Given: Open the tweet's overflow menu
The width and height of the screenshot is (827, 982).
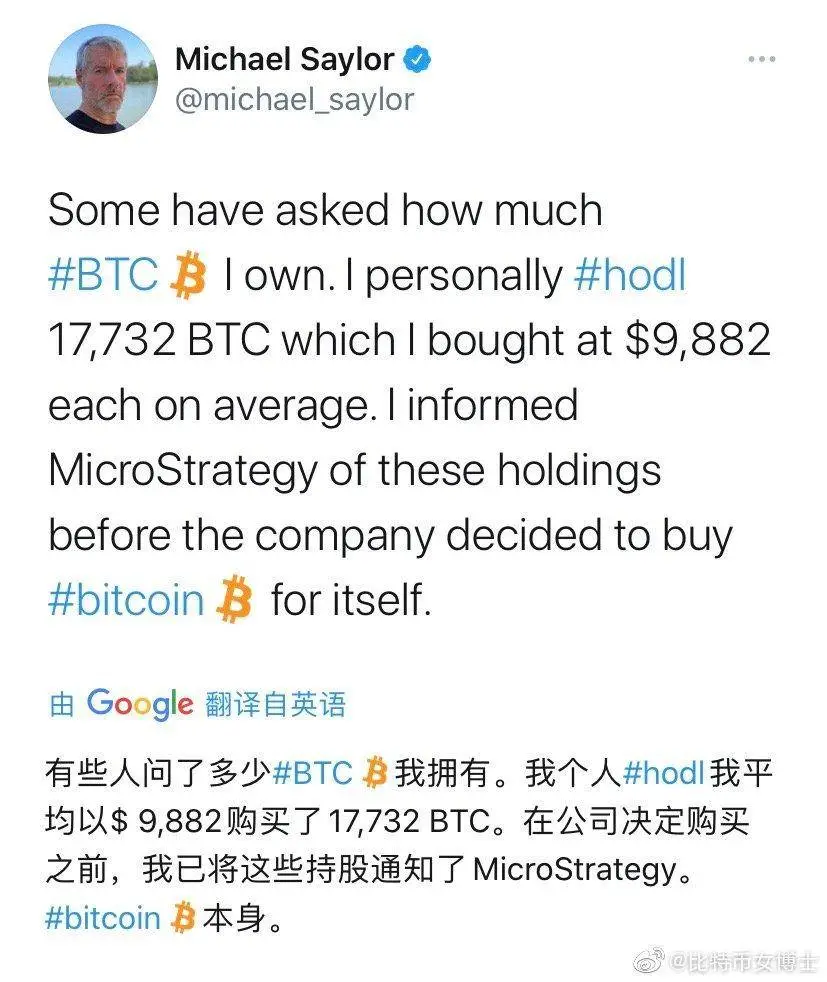Looking at the screenshot, I should [762, 60].
